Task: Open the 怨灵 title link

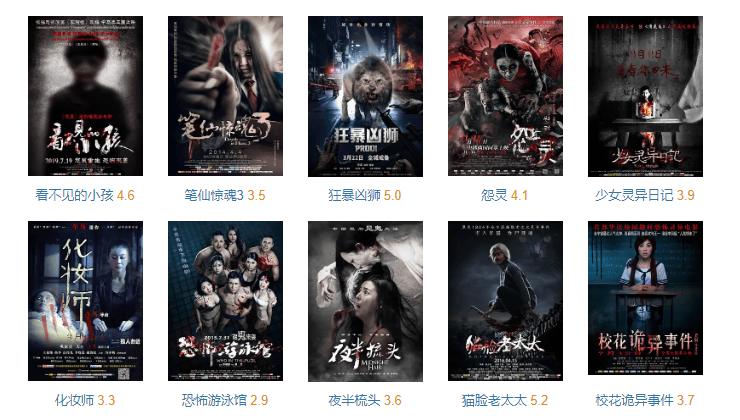Action: click(x=494, y=195)
